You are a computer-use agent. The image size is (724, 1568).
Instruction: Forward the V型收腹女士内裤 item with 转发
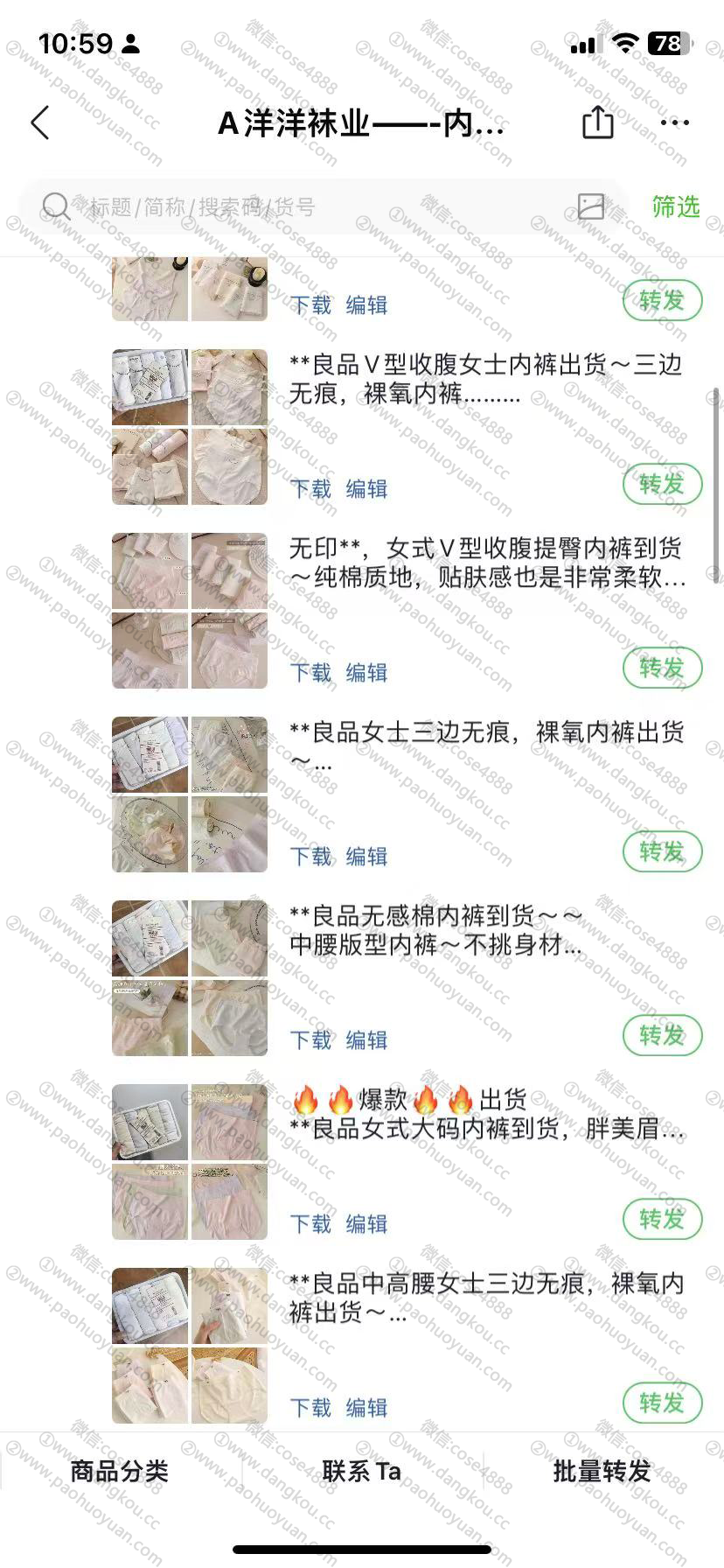tap(662, 484)
